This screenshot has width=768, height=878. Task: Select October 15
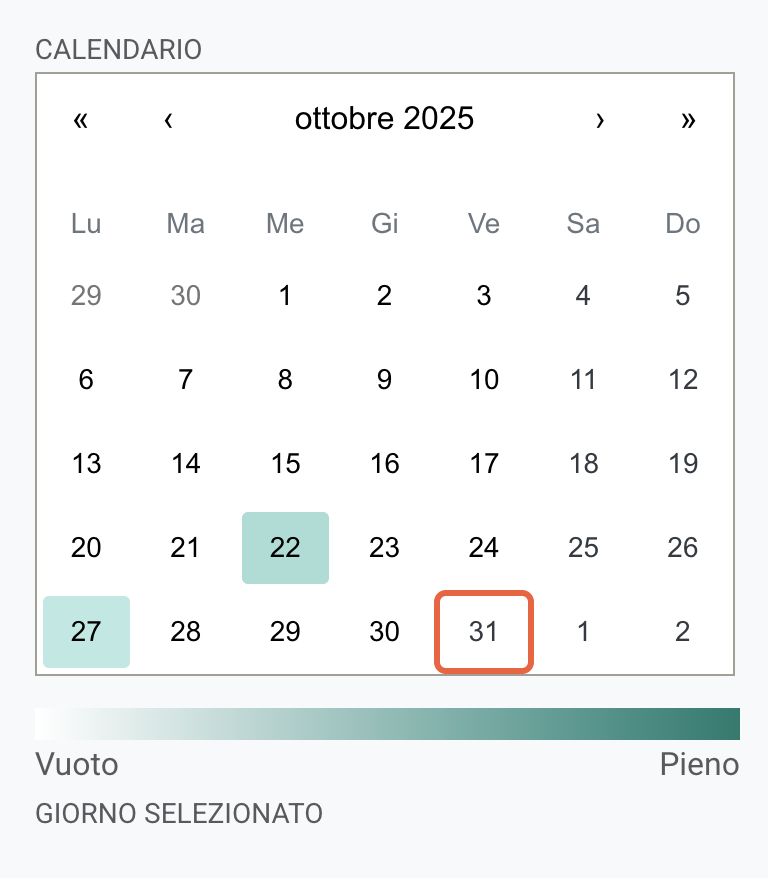pyautogui.click(x=285, y=464)
